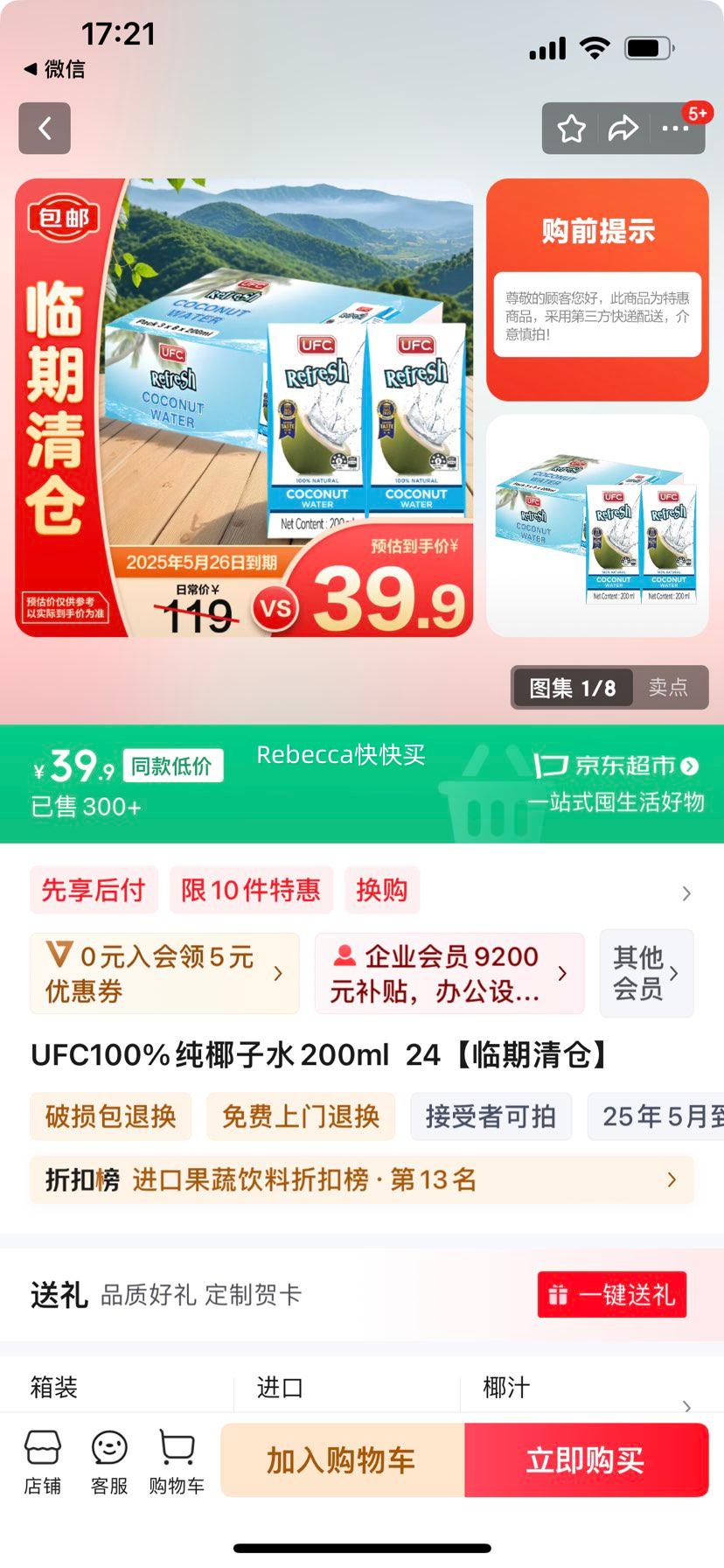Go back using the back arrow
The image size is (724, 1568).
point(44,128)
